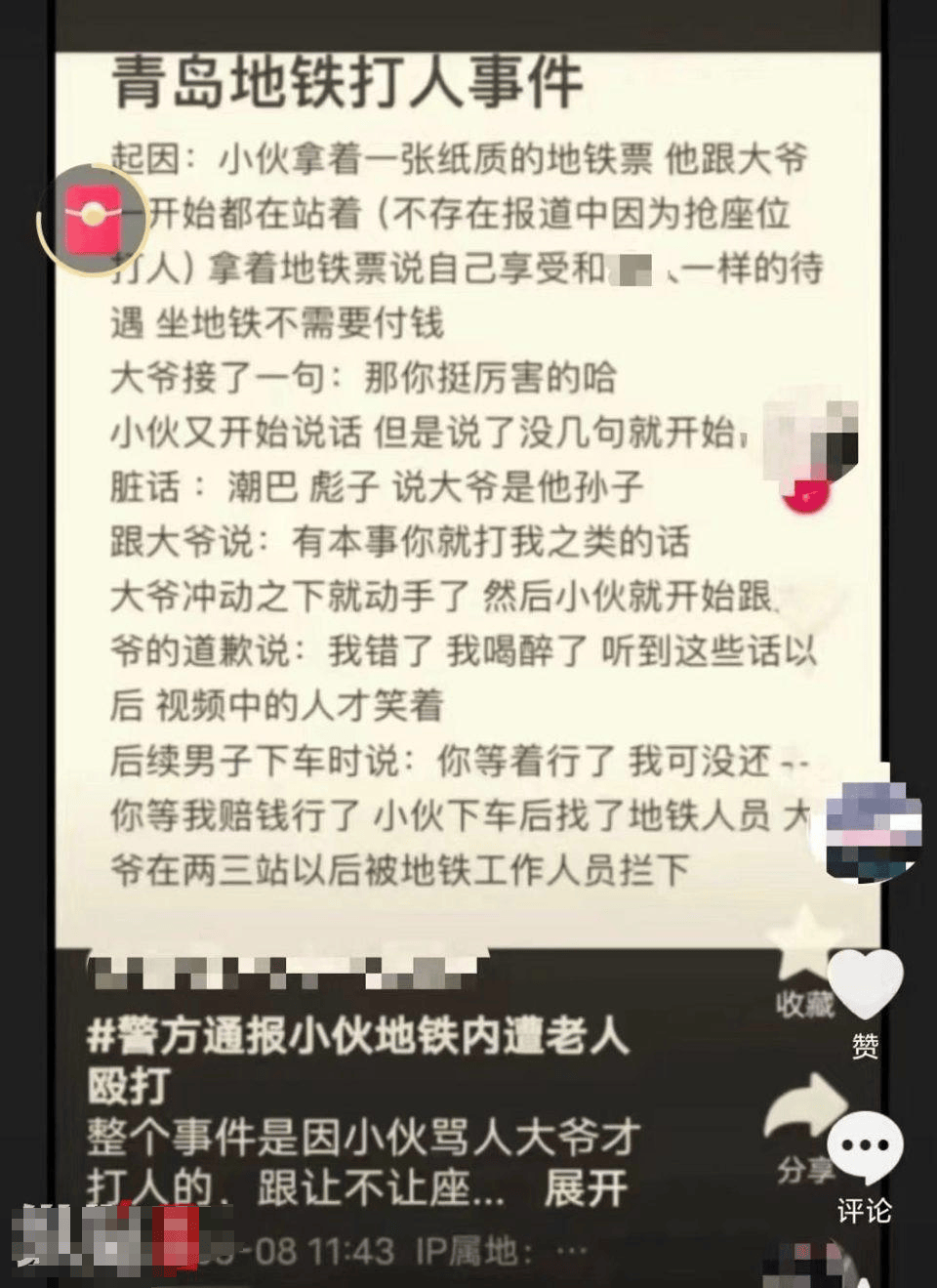Expand the full caption with 展开
This screenshot has height=1288, width=937.
tap(585, 1188)
